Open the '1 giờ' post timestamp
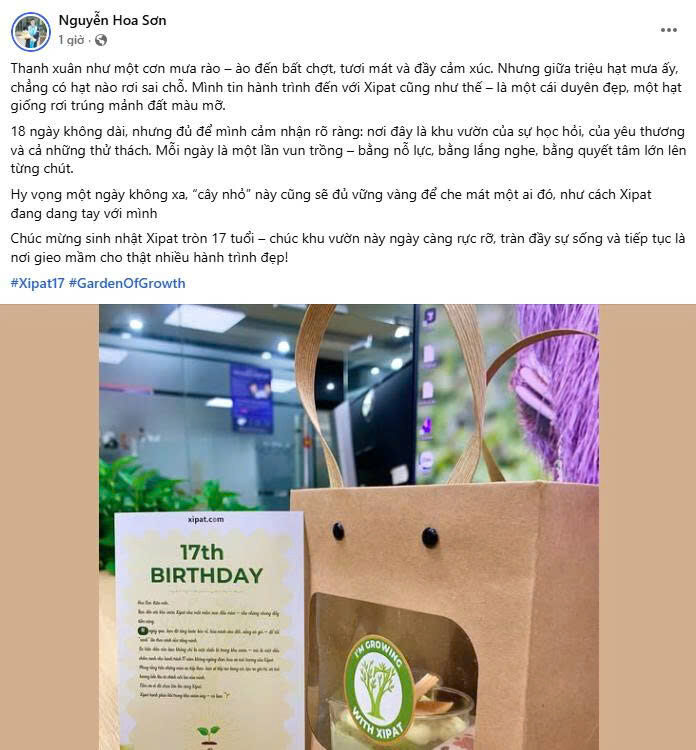 70,40
